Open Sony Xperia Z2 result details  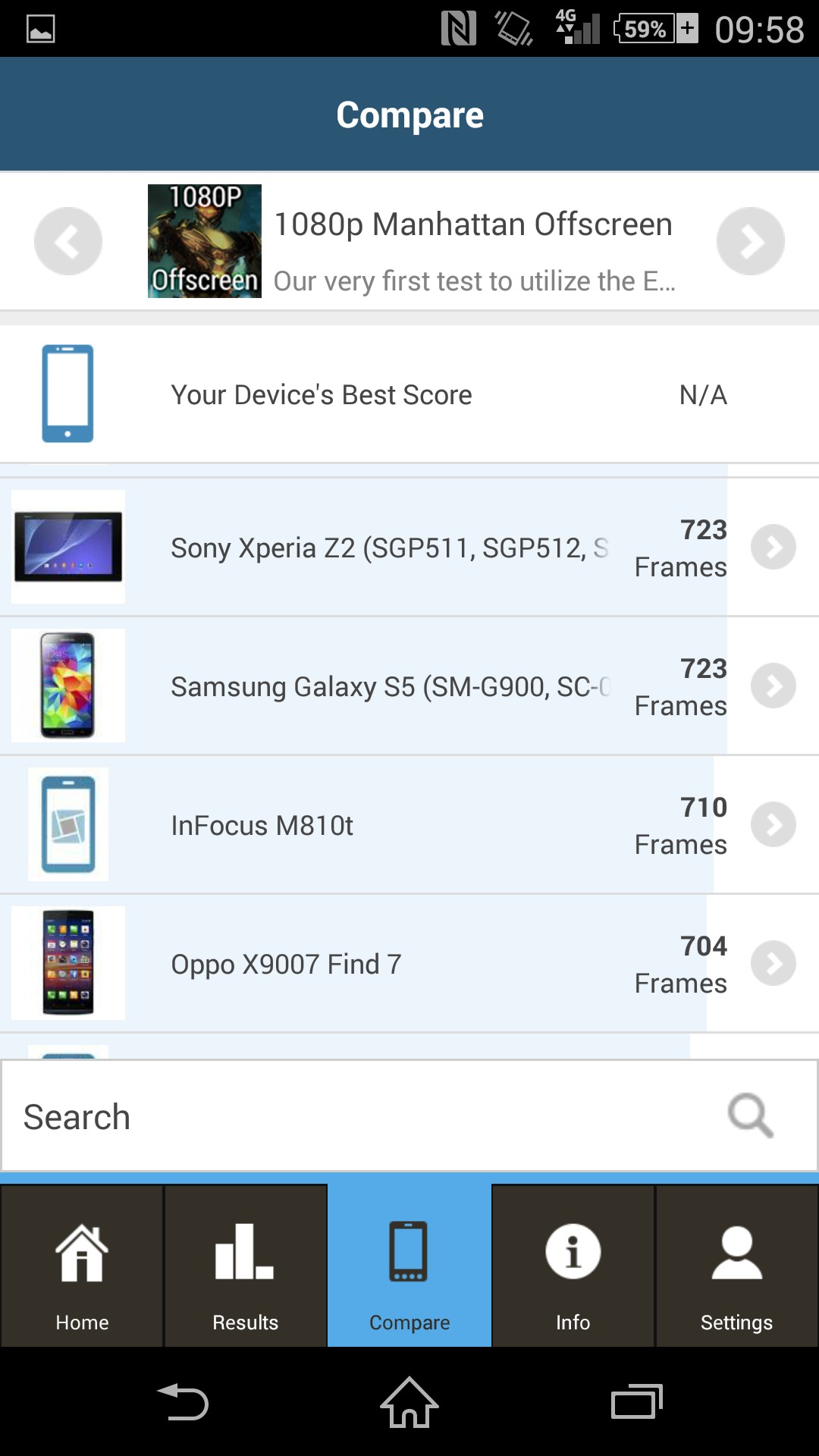773,547
